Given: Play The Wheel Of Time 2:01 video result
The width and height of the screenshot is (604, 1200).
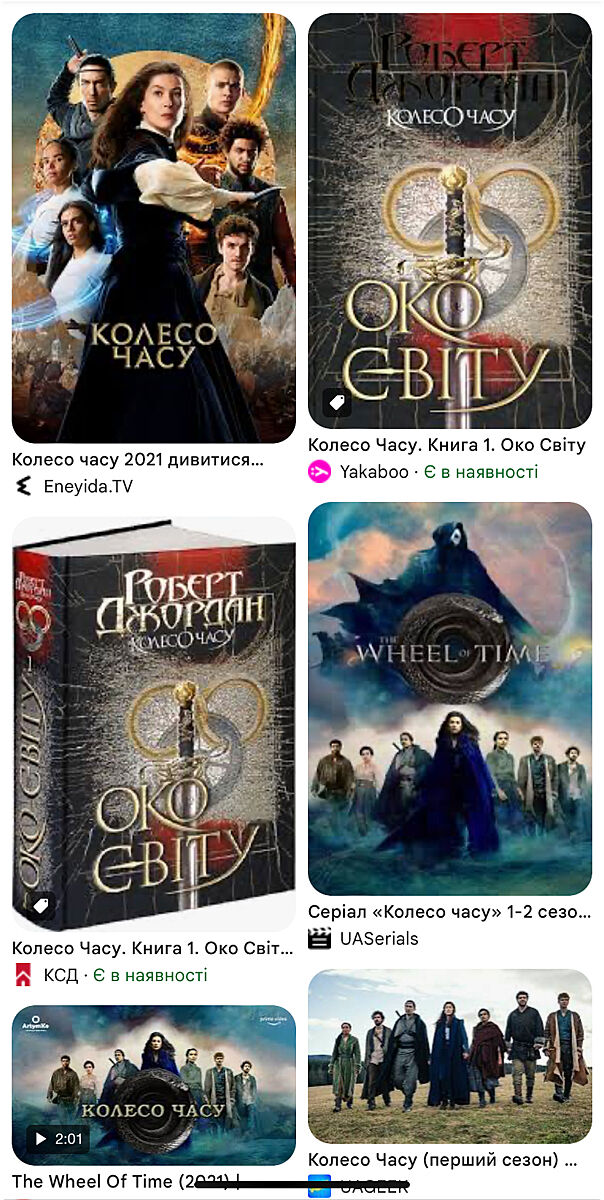Looking at the screenshot, I should 153,1085.
